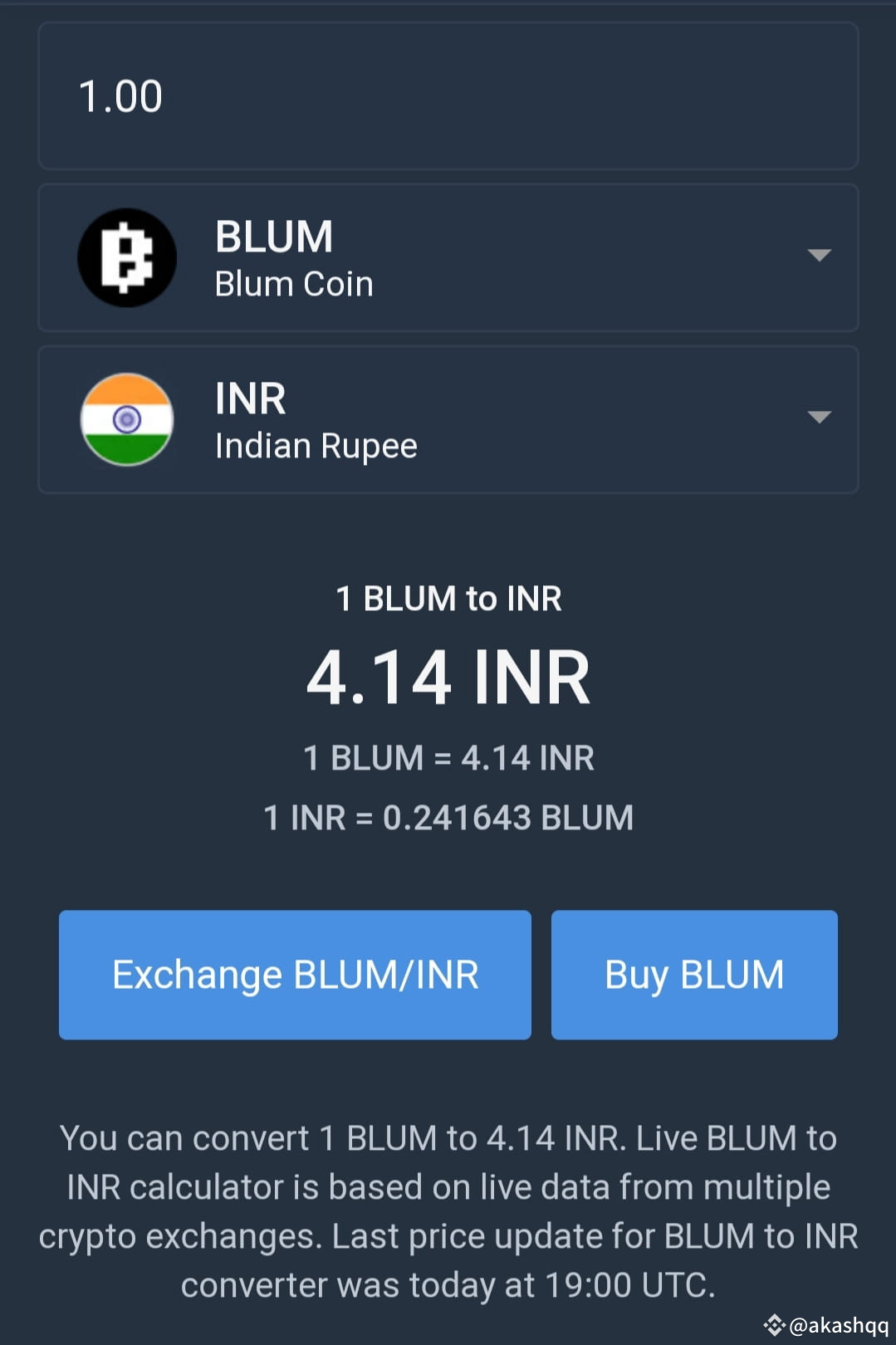Click the 1 BLUM to INR heading
This screenshot has height=1345, width=896.
coord(448,598)
